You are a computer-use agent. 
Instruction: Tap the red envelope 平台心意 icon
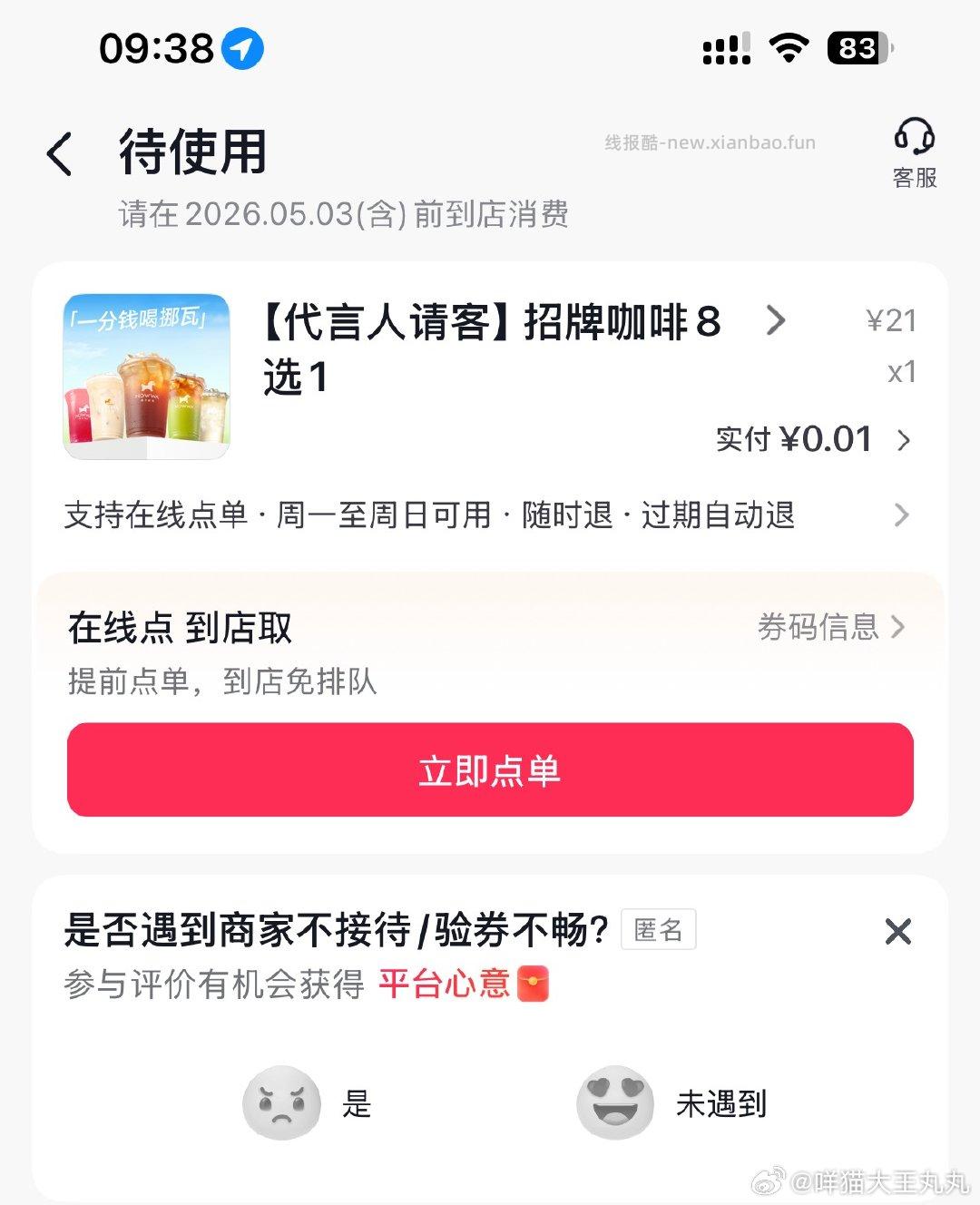coord(533,985)
